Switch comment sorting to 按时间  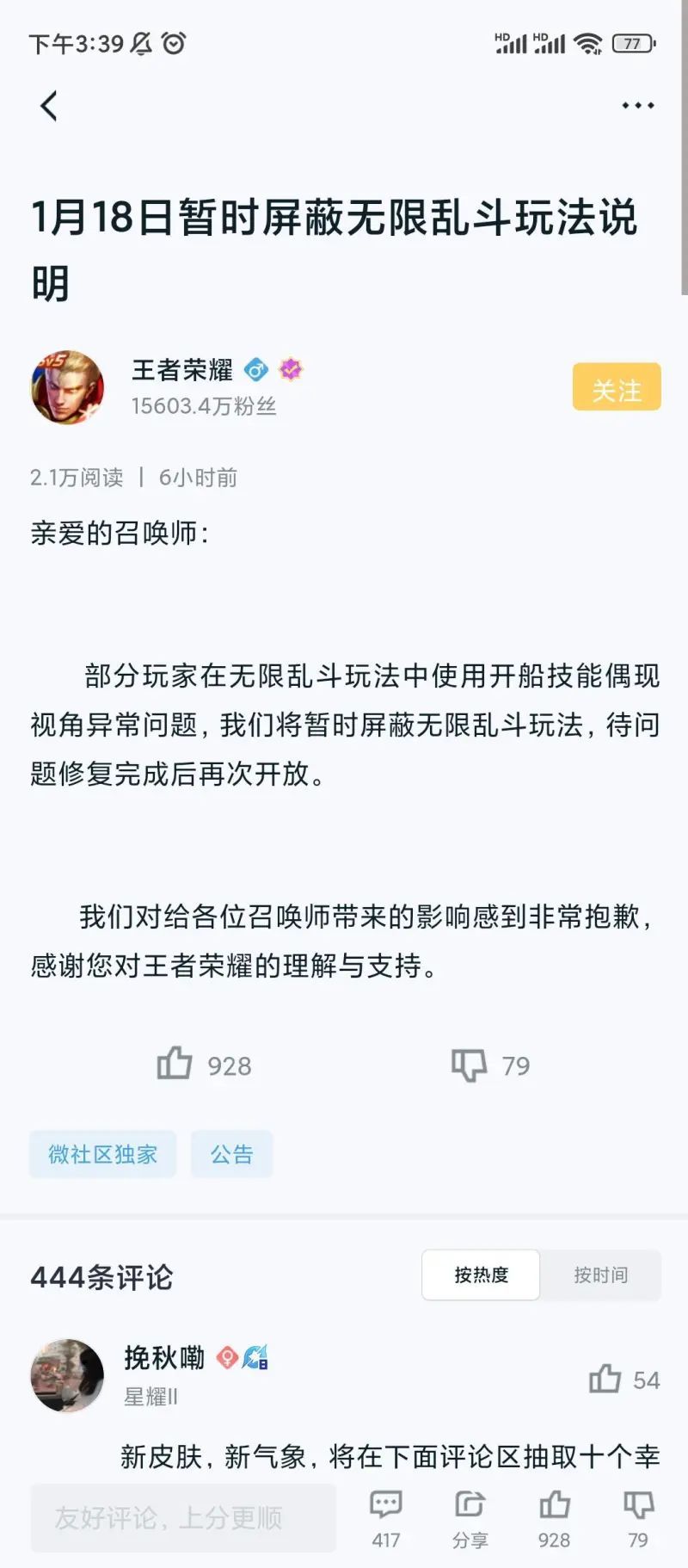tap(600, 1275)
